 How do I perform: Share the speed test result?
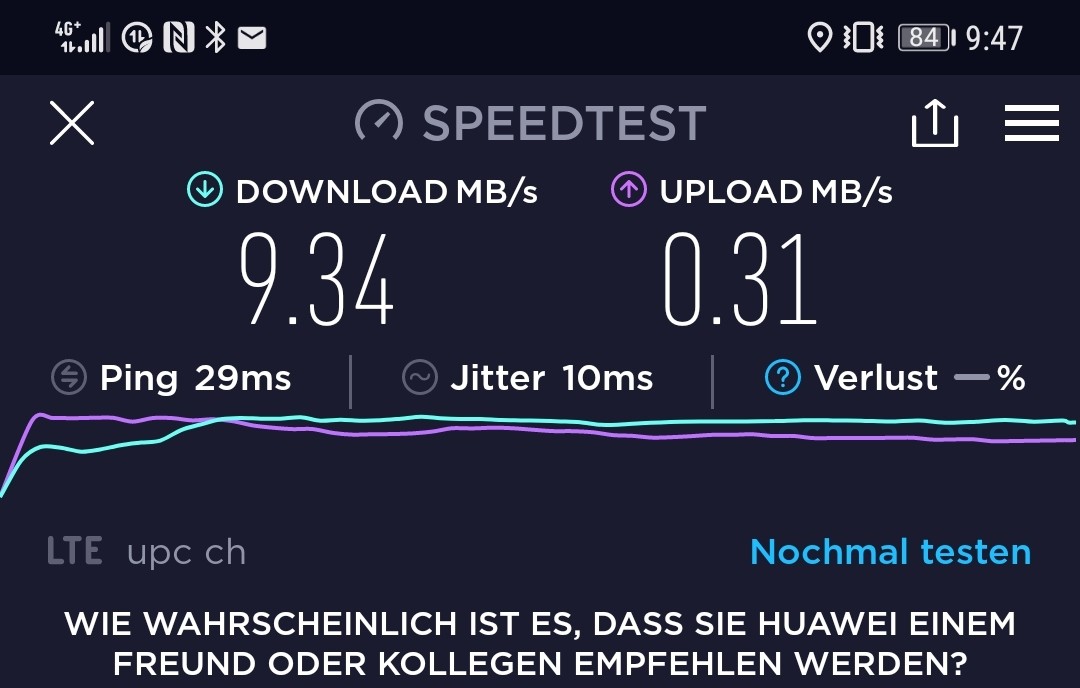click(x=934, y=124)
